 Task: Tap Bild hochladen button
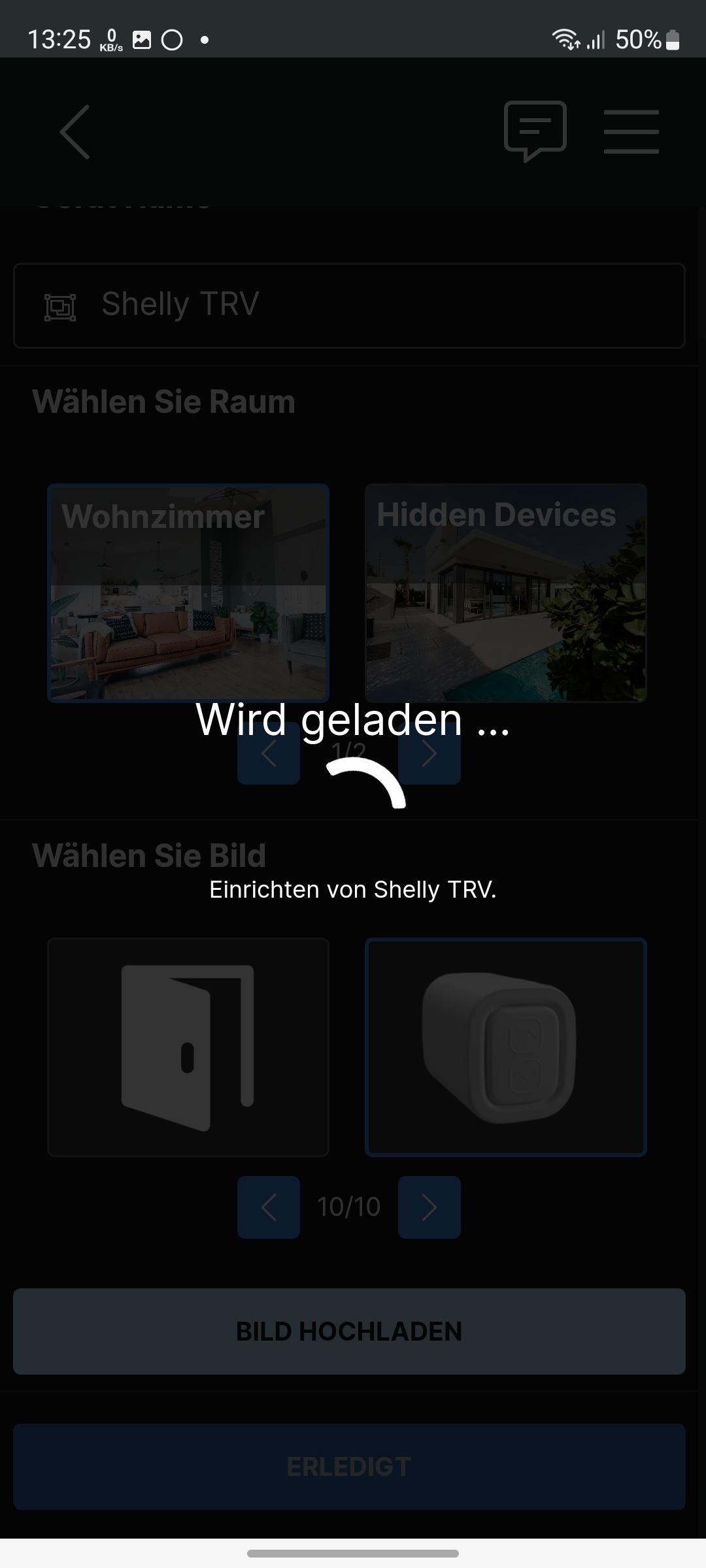[349, 1331]
